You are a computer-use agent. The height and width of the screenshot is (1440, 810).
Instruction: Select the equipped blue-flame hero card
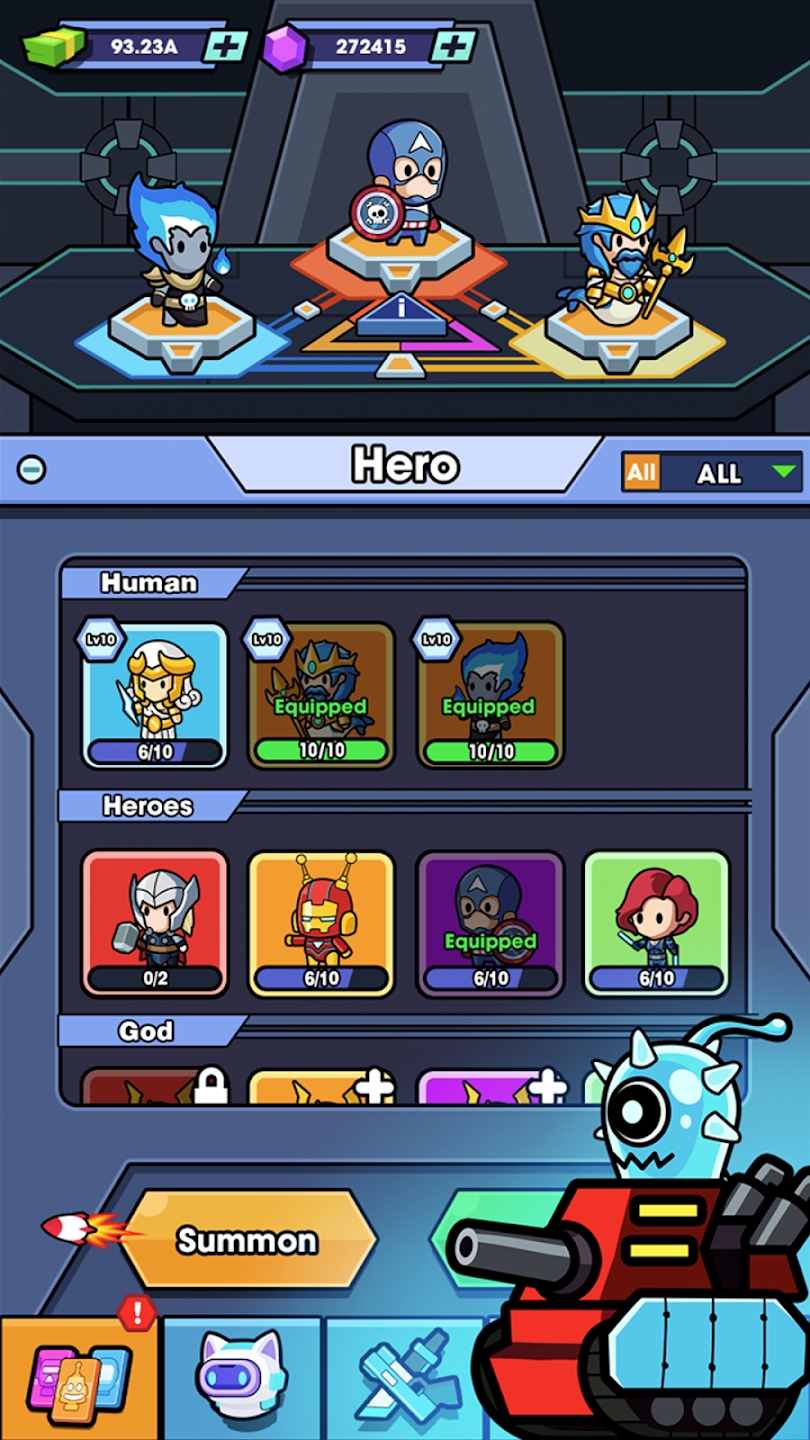point(490,695)
